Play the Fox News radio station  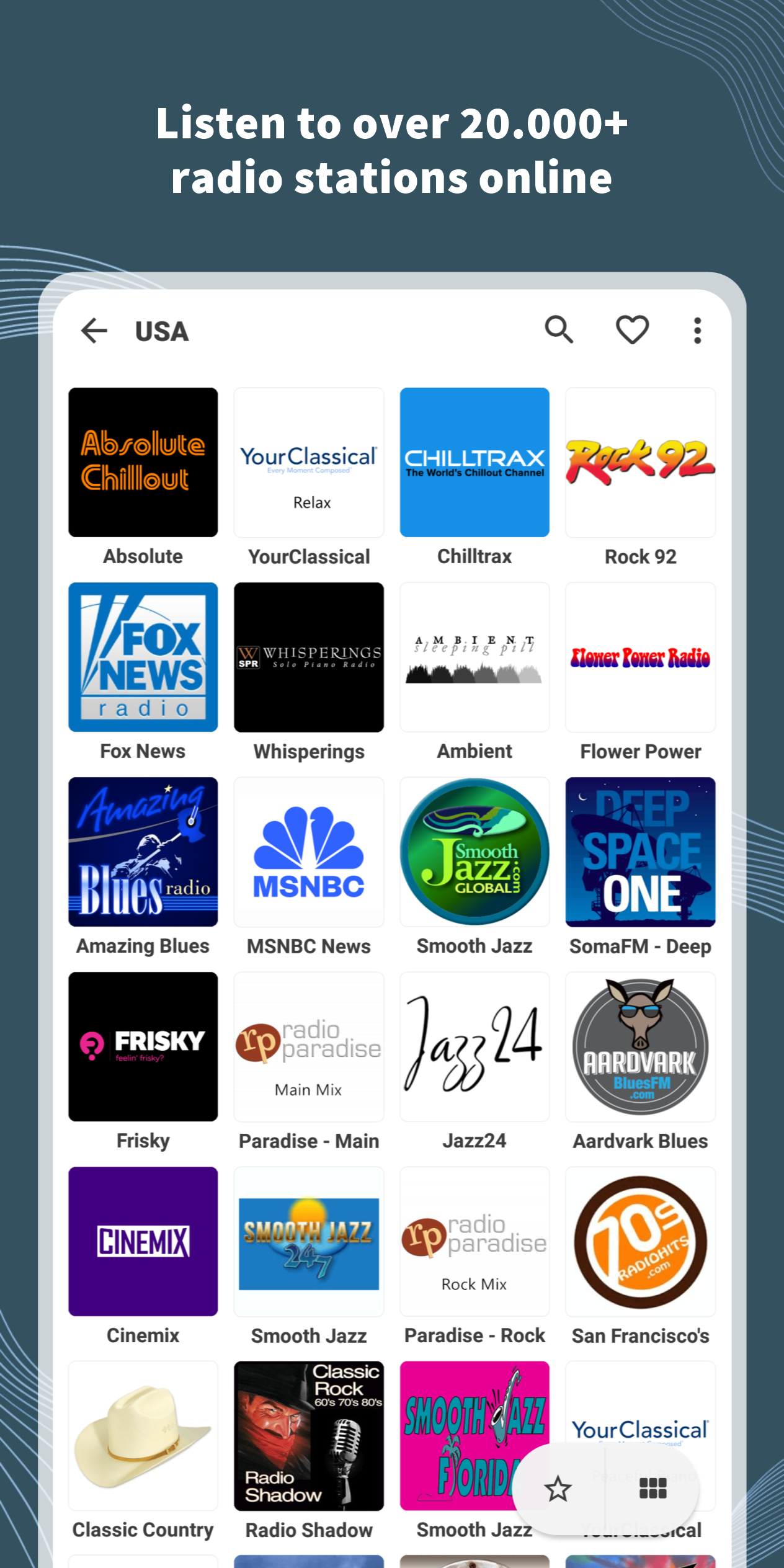(x=143, y=658)
